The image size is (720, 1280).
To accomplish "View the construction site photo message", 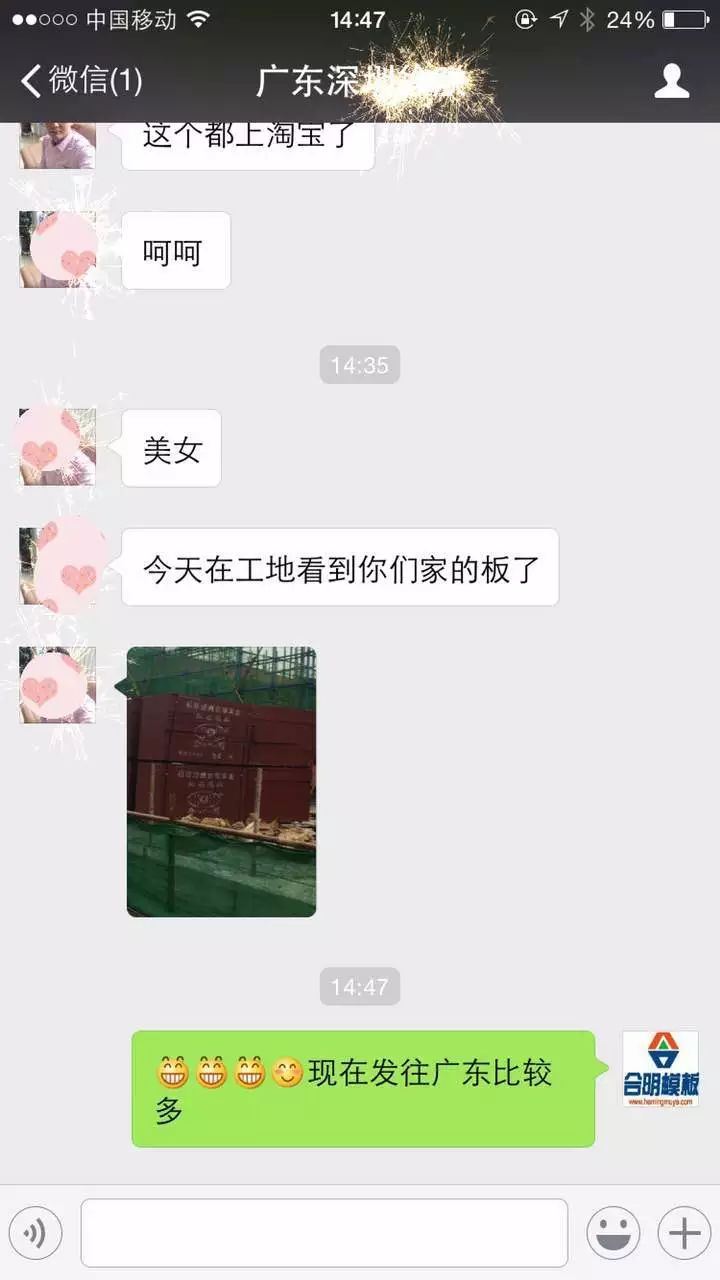I will [221, 781].
